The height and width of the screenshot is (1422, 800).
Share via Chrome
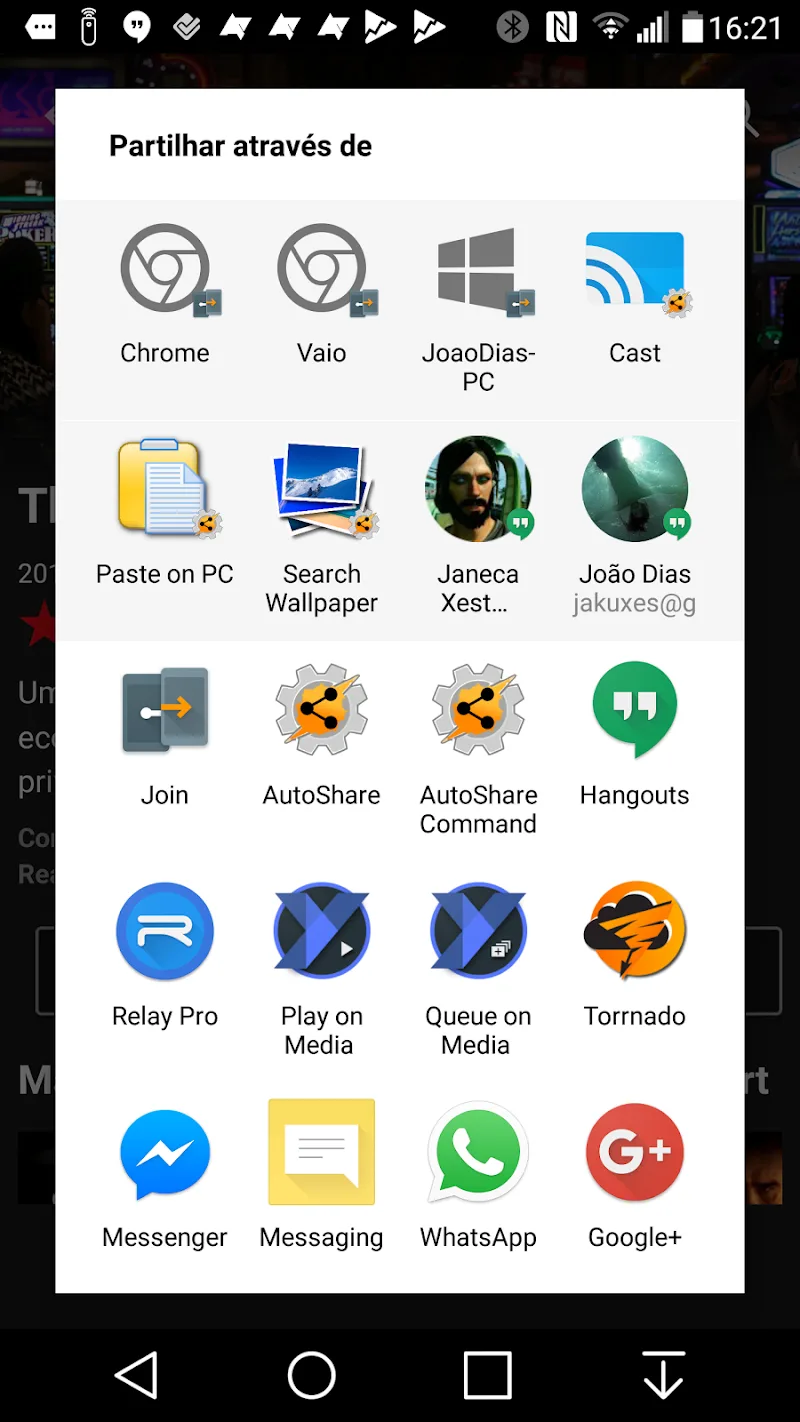[165, 290]
